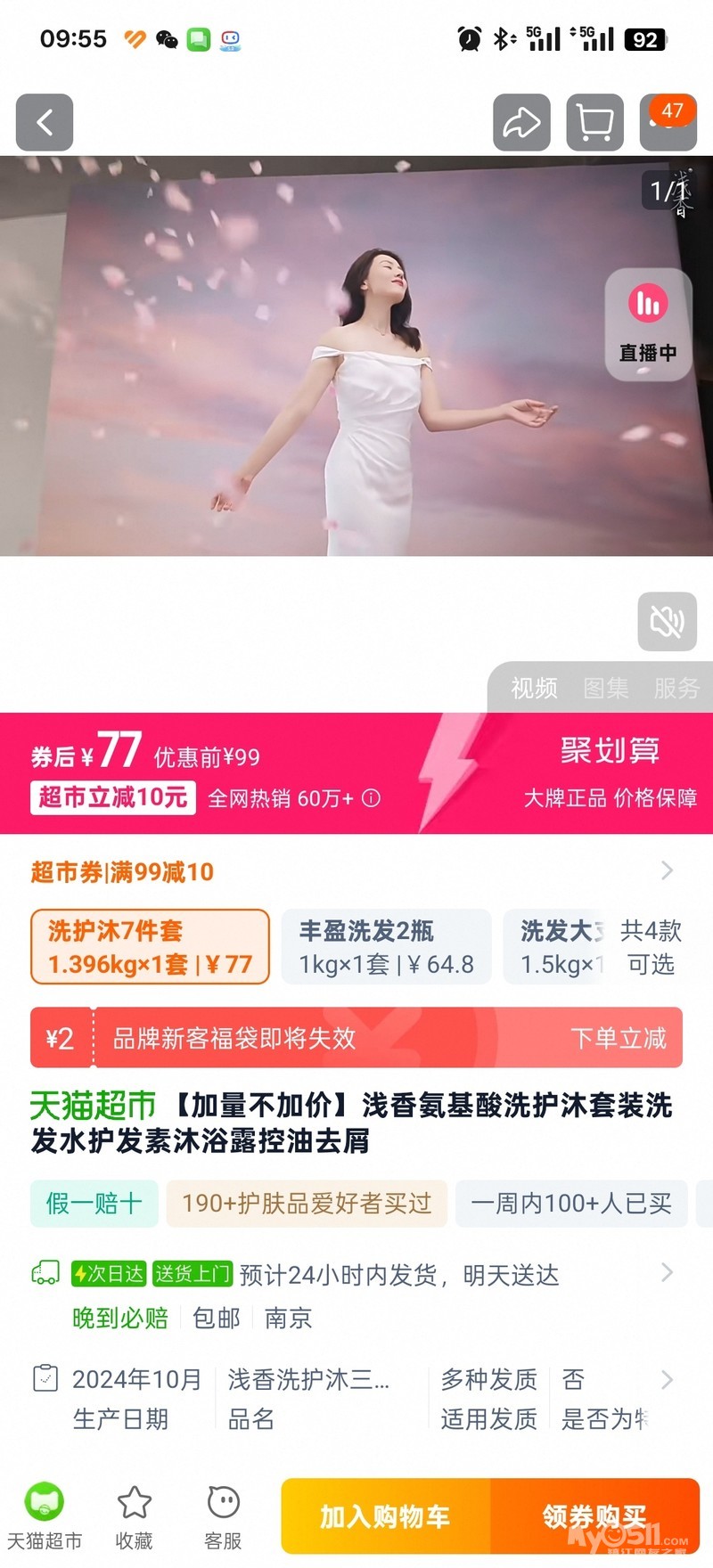Go back to the previous page
The width and height of the screenshot is (713, 1568).
(x=45, y=122)
